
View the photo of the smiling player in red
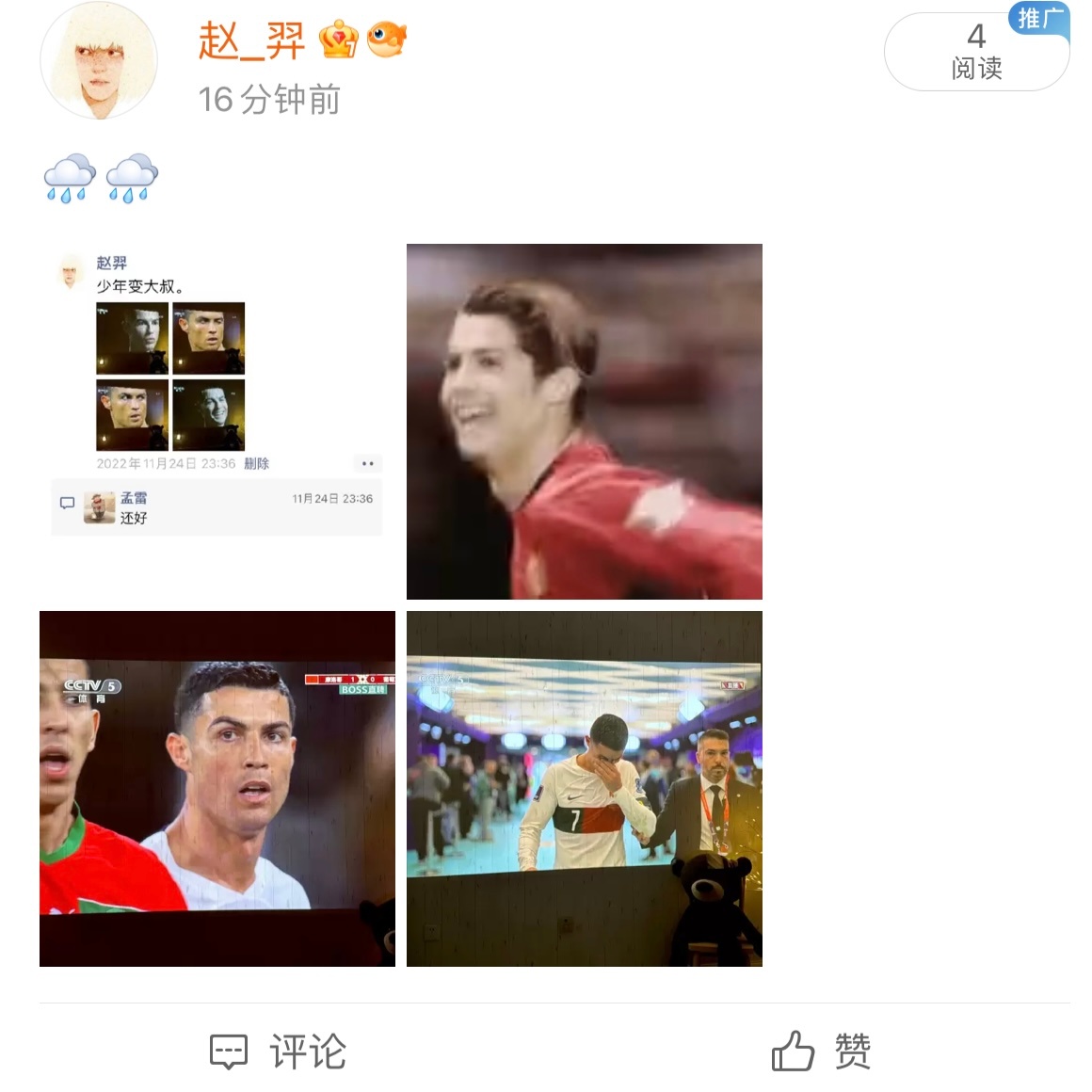(584, 421)
